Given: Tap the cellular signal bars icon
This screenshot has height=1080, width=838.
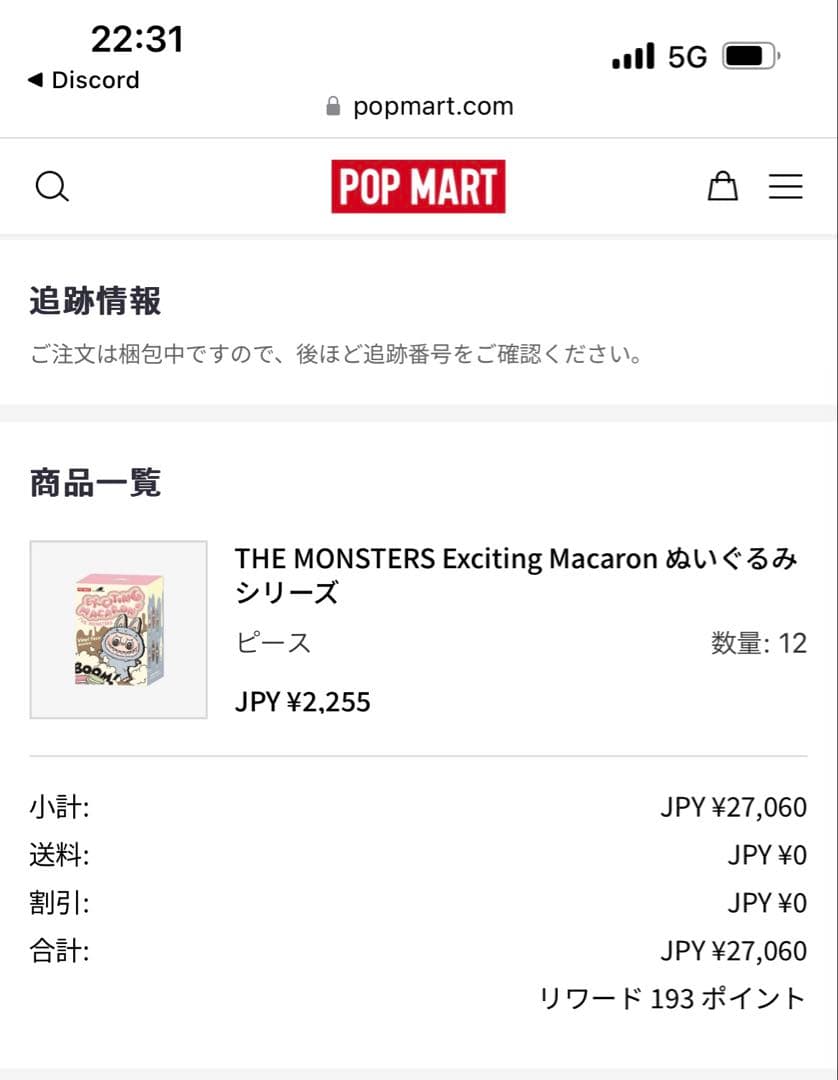Looking at the screenshot, I should pos(634,57).
